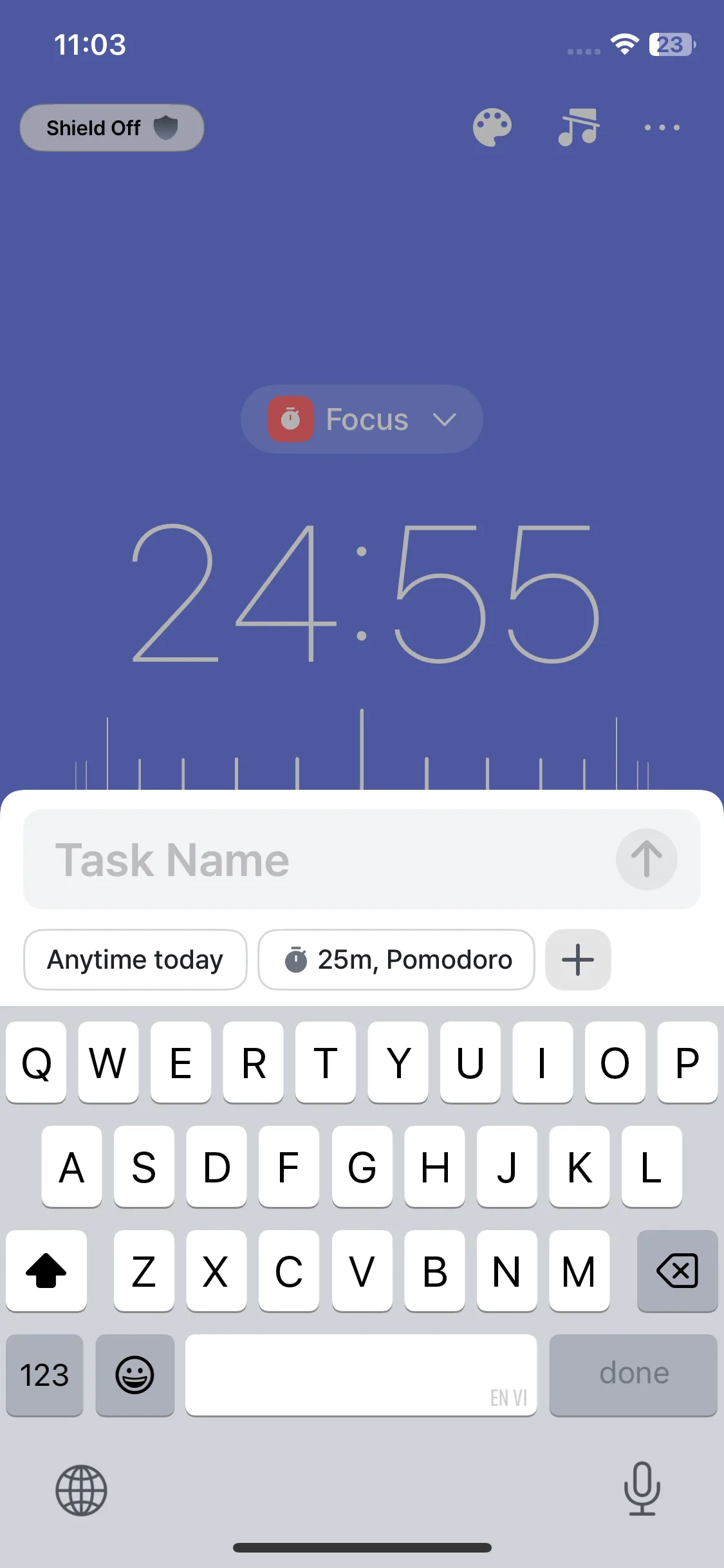The height and width of the screenshot is (1568, 724).
Task: Tap the 24:55 timer display
Action: pyautogui.click(x=364, y=593)
